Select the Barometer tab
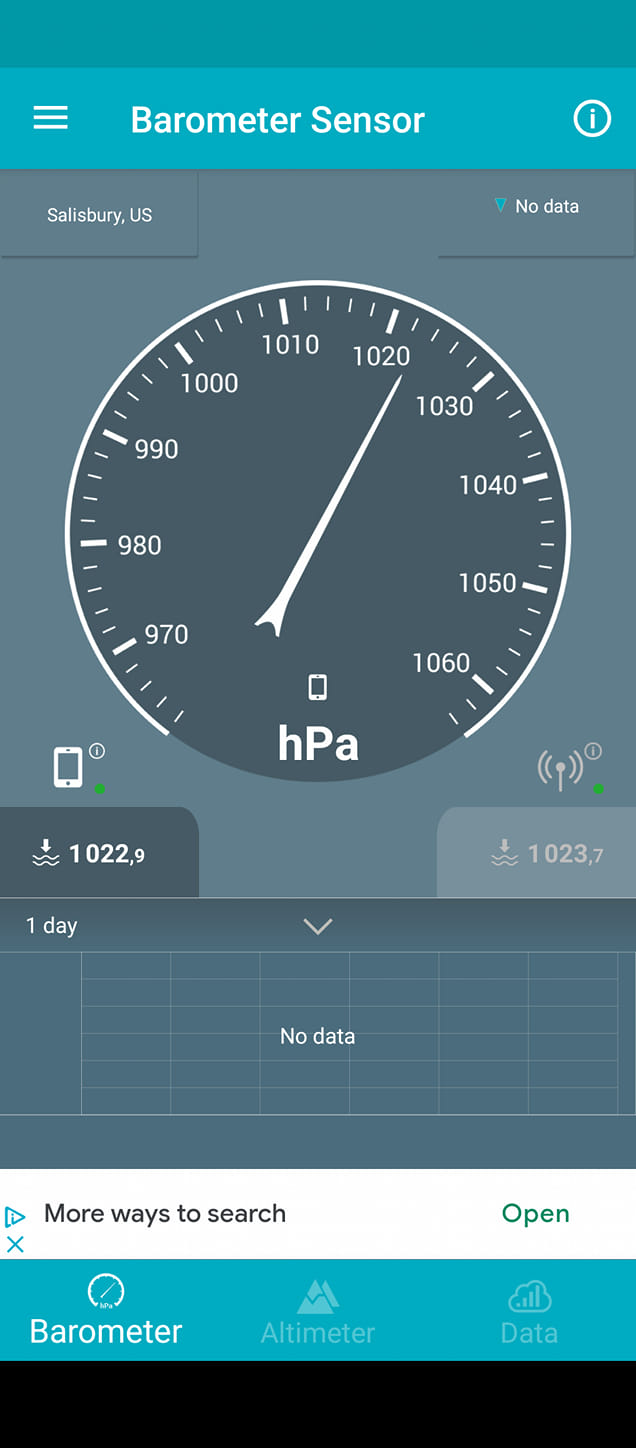 click(106, 1310)
